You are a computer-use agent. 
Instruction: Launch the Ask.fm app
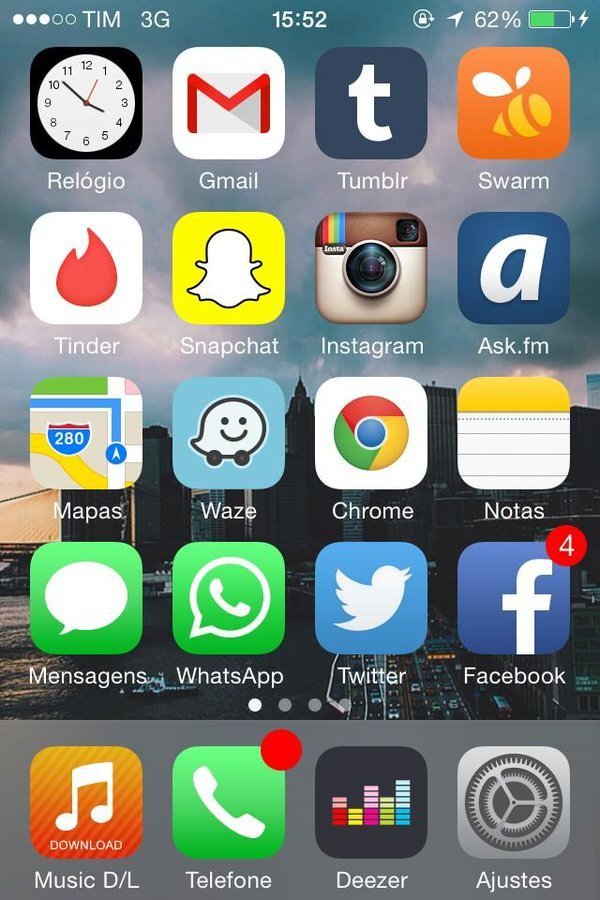tap(513, 268)
